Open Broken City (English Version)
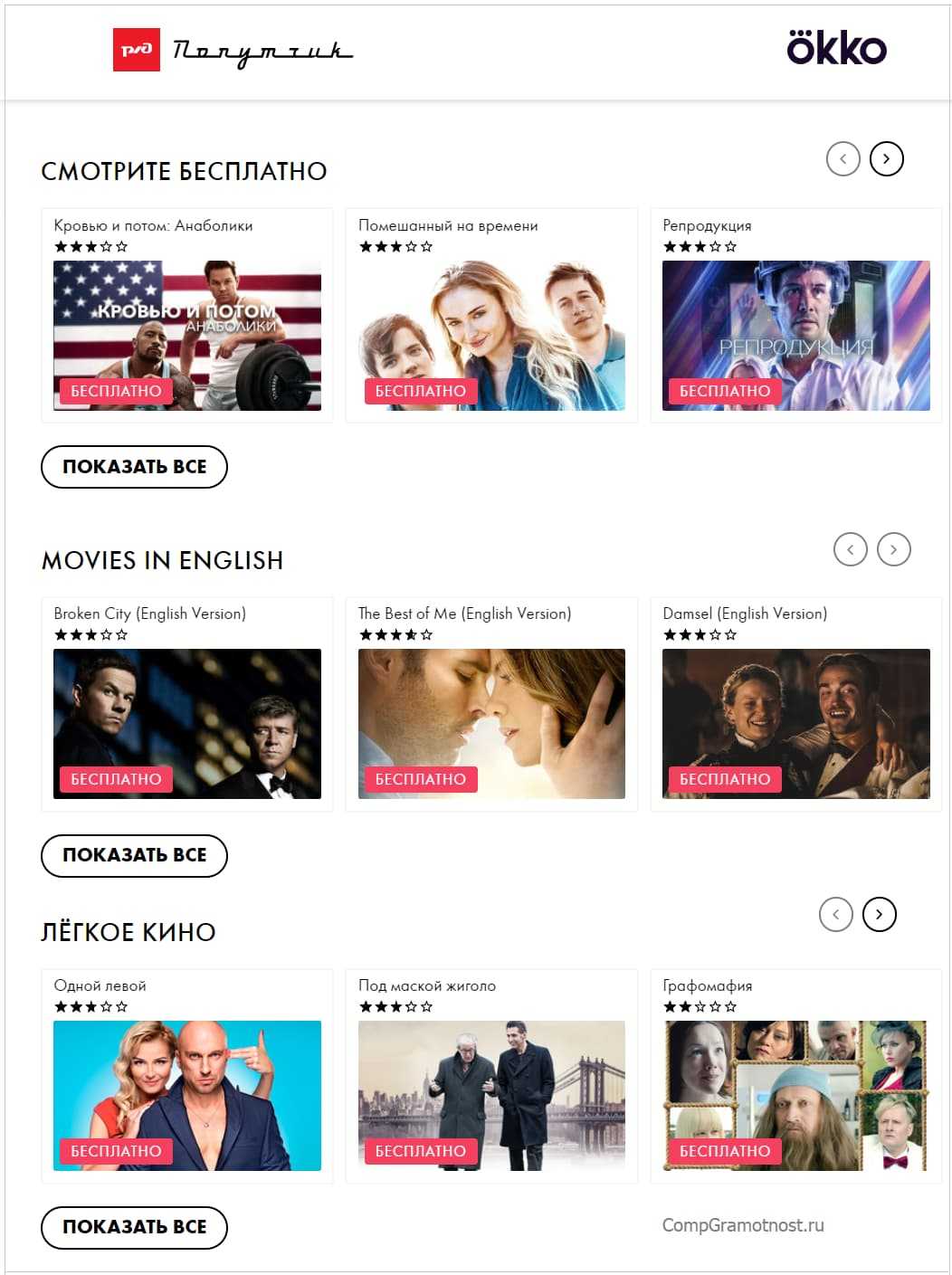The height and width of the screenshot is (1275, 952). pyautogui.click(x=187, y=723)
